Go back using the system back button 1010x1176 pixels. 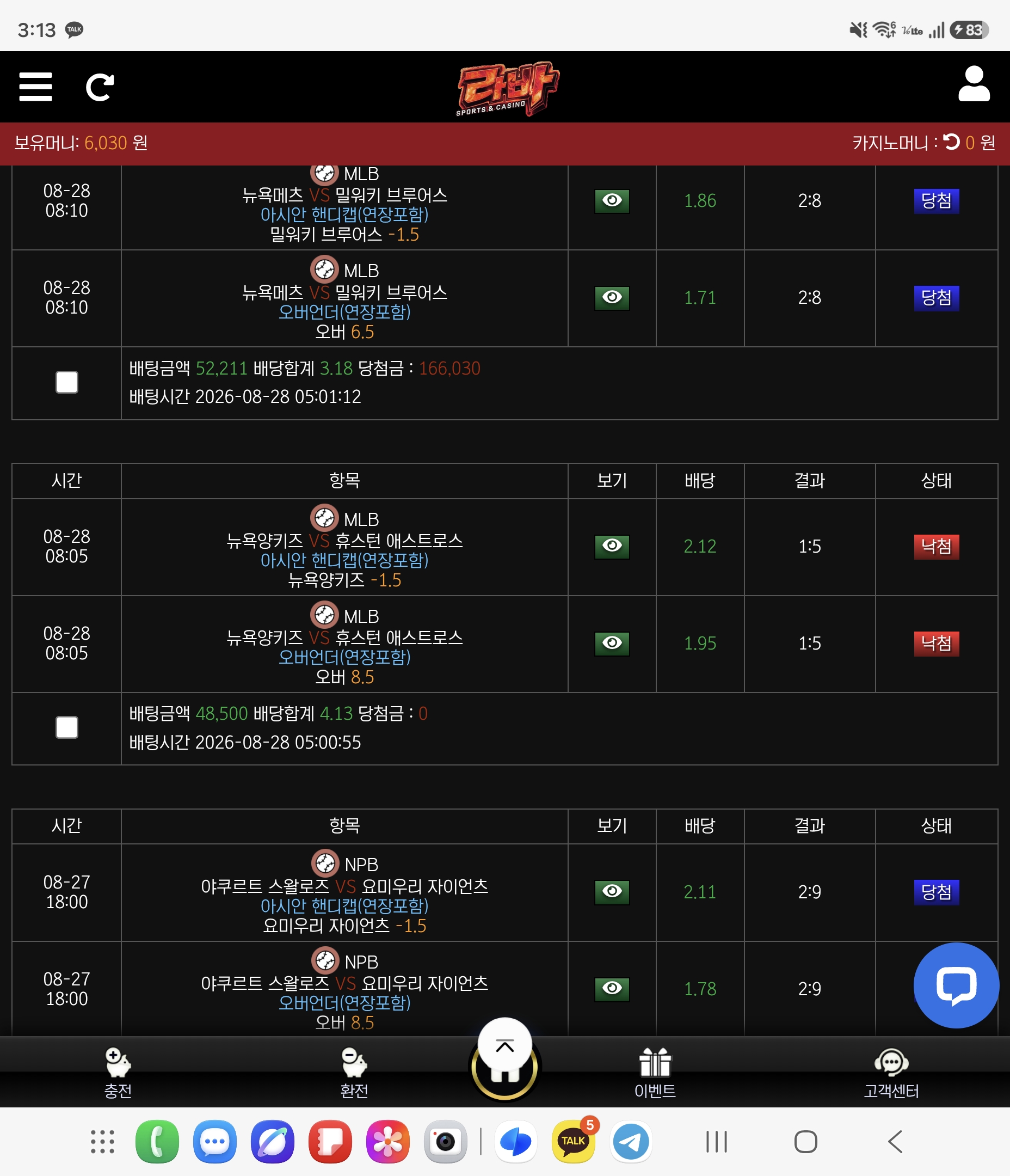pyautogui.click(x=895, y=1141)
